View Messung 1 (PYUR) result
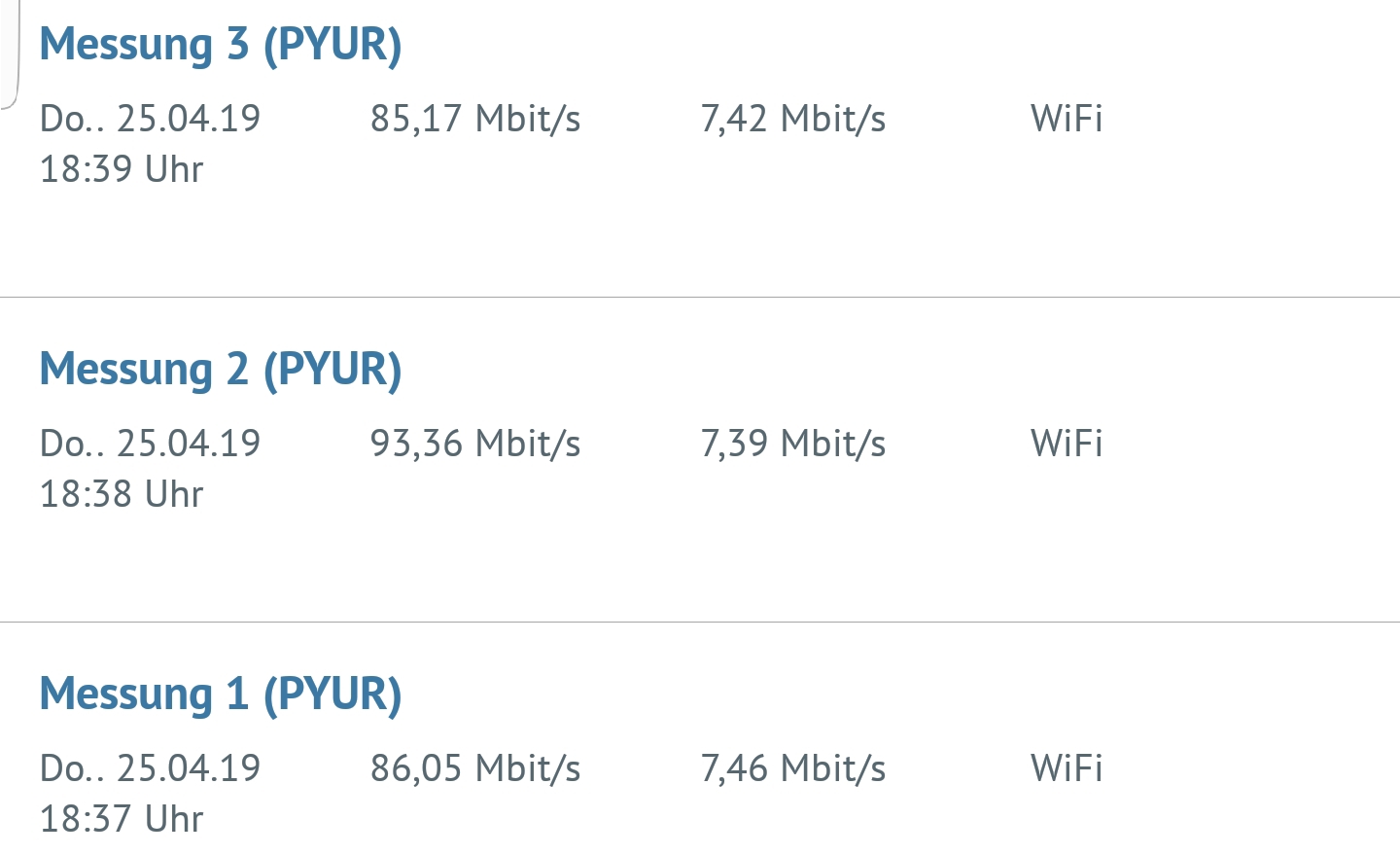The width and height of the screenshot is (1400, 855). [221, 695]
